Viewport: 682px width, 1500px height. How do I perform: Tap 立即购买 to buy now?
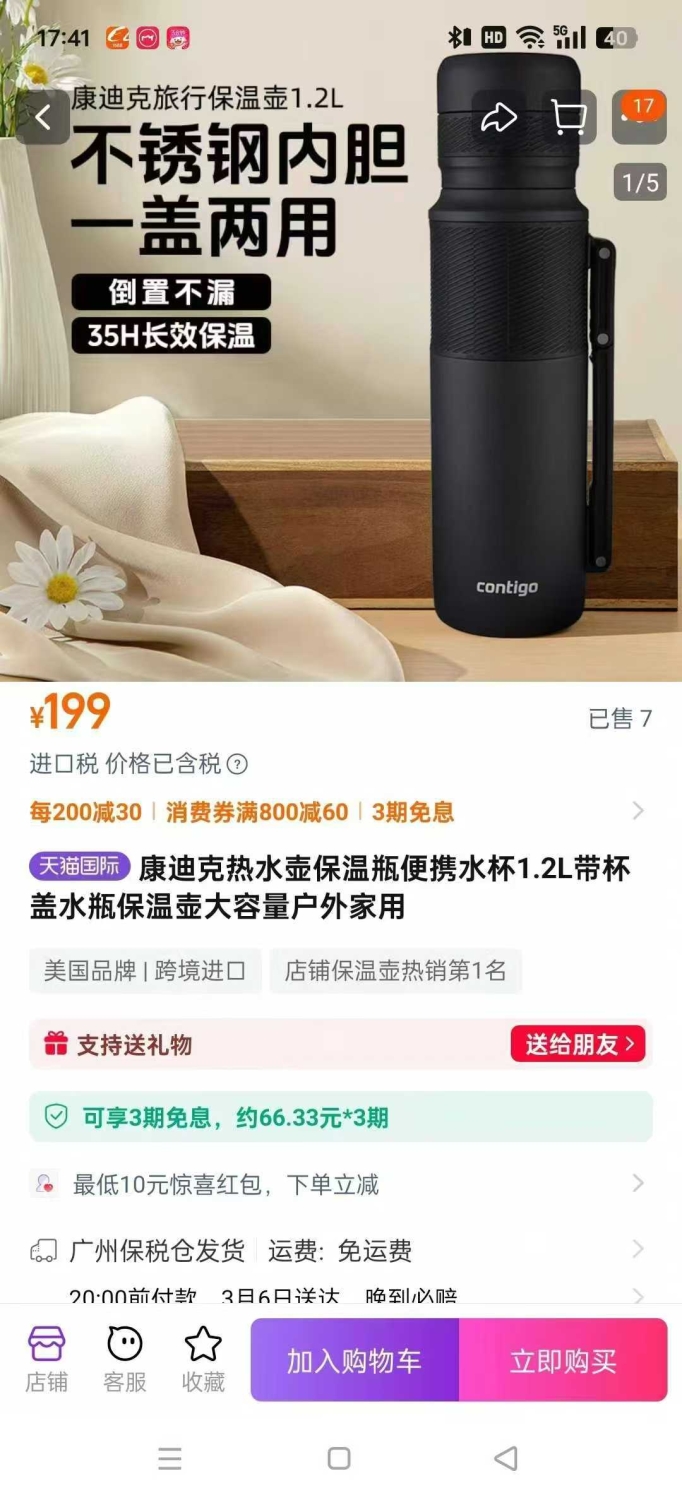(563, 1360)
